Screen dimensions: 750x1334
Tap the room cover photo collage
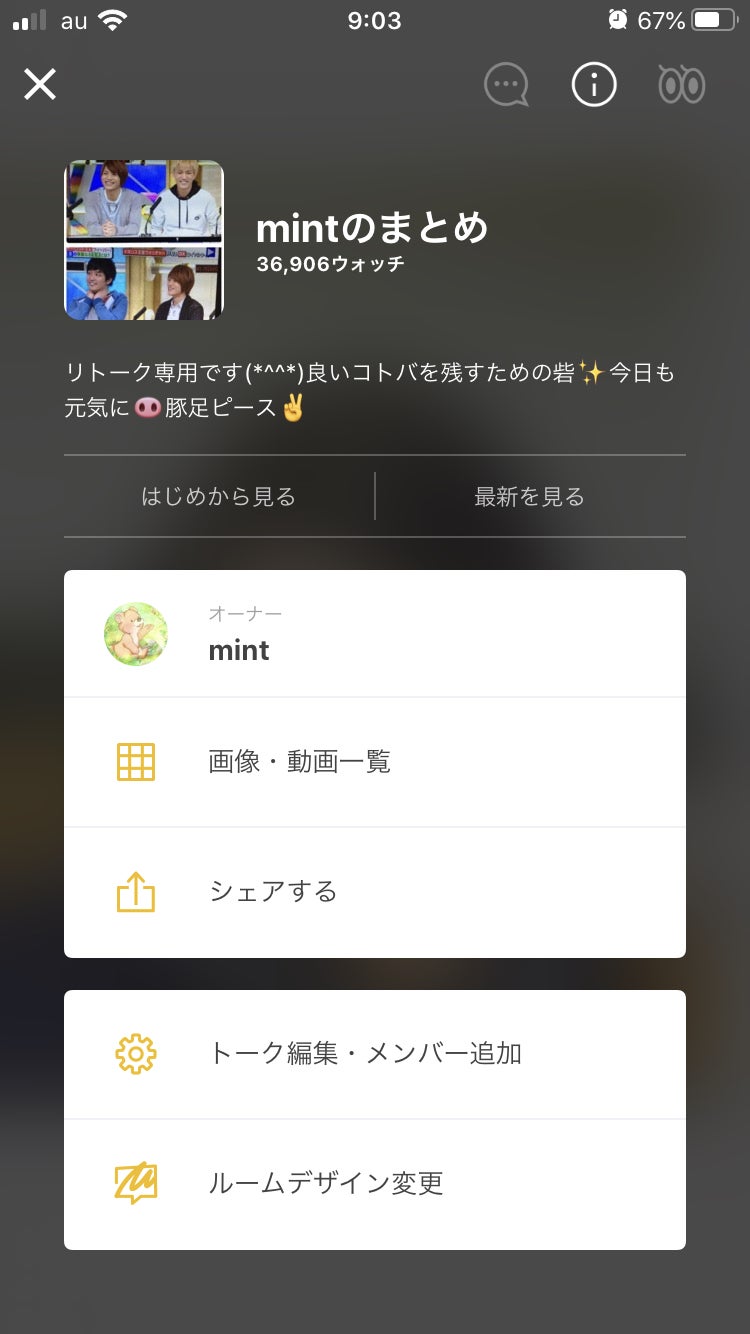click(143, 240)
